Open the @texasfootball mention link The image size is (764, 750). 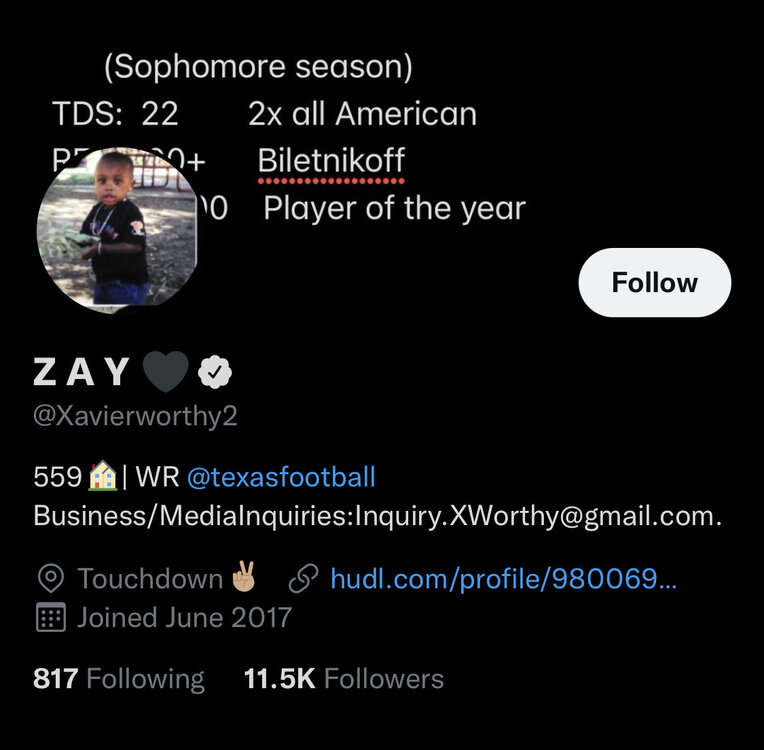281,476
